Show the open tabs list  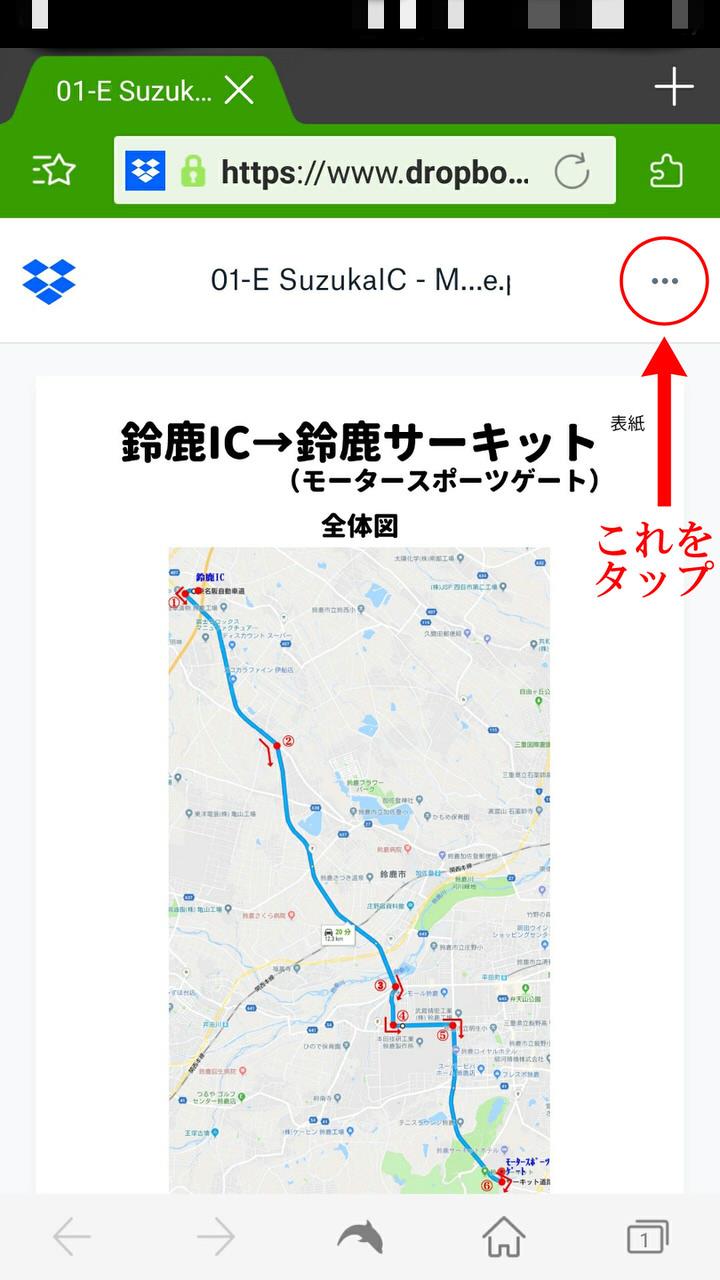[x=647, y=1238]
